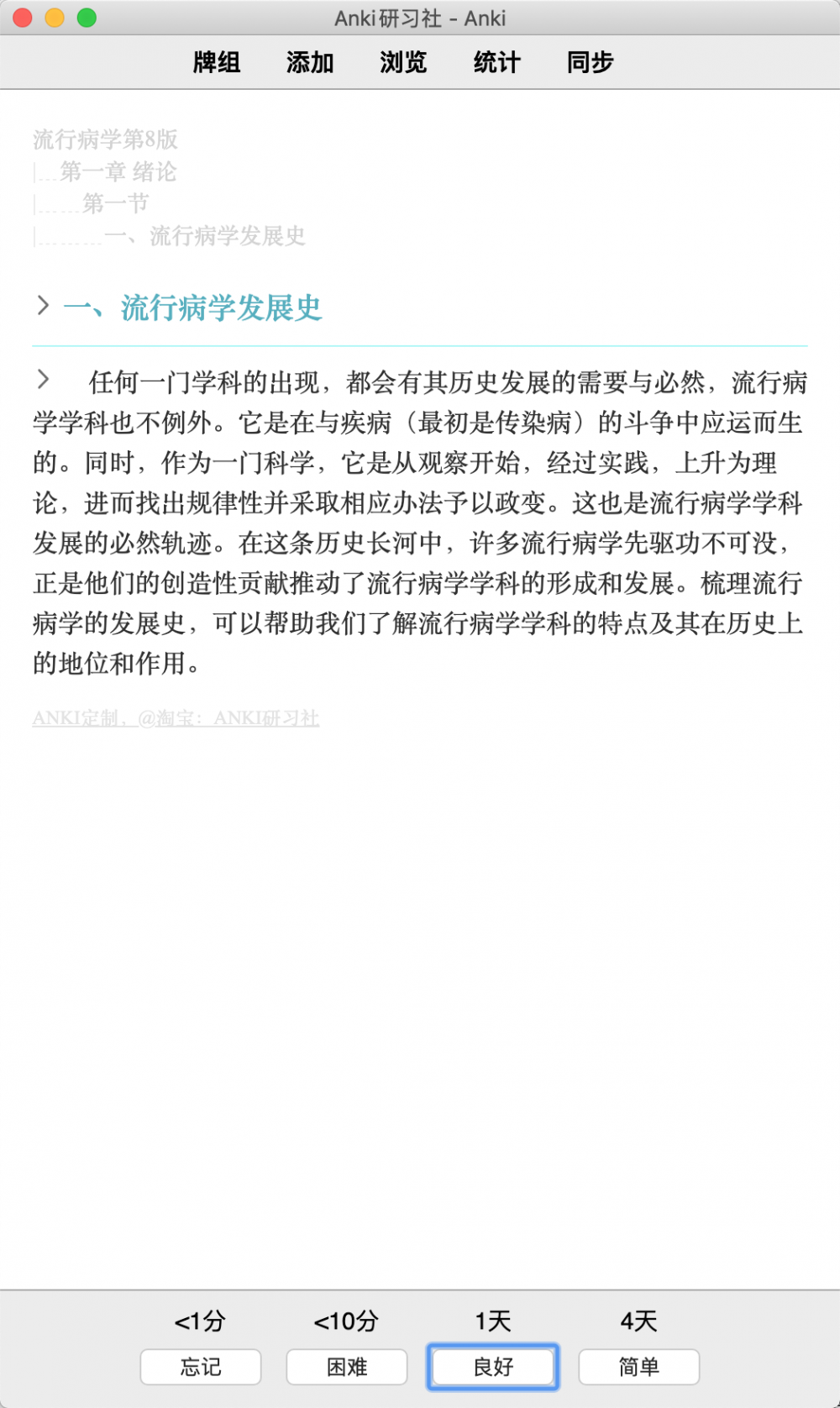The image size is (840, 1408).
Task: Rate the card as 忘记
Action: (201, 1367)
